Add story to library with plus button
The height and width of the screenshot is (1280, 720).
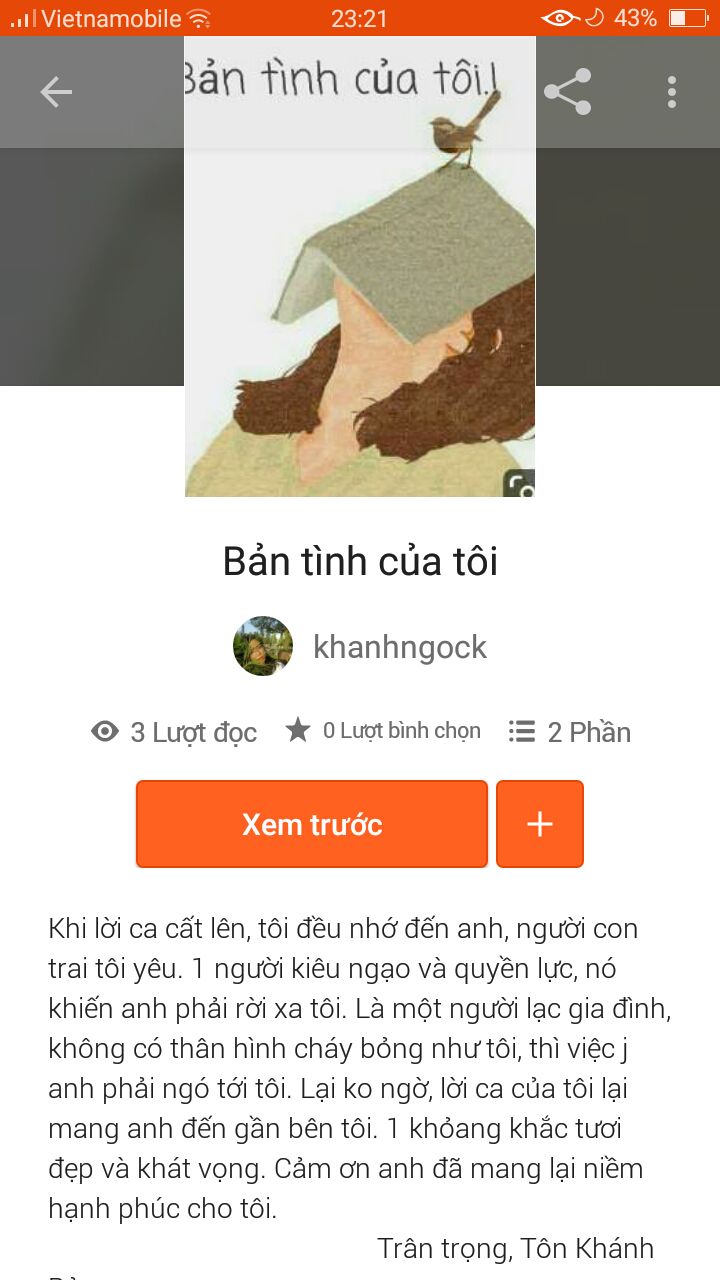point(540,824)
